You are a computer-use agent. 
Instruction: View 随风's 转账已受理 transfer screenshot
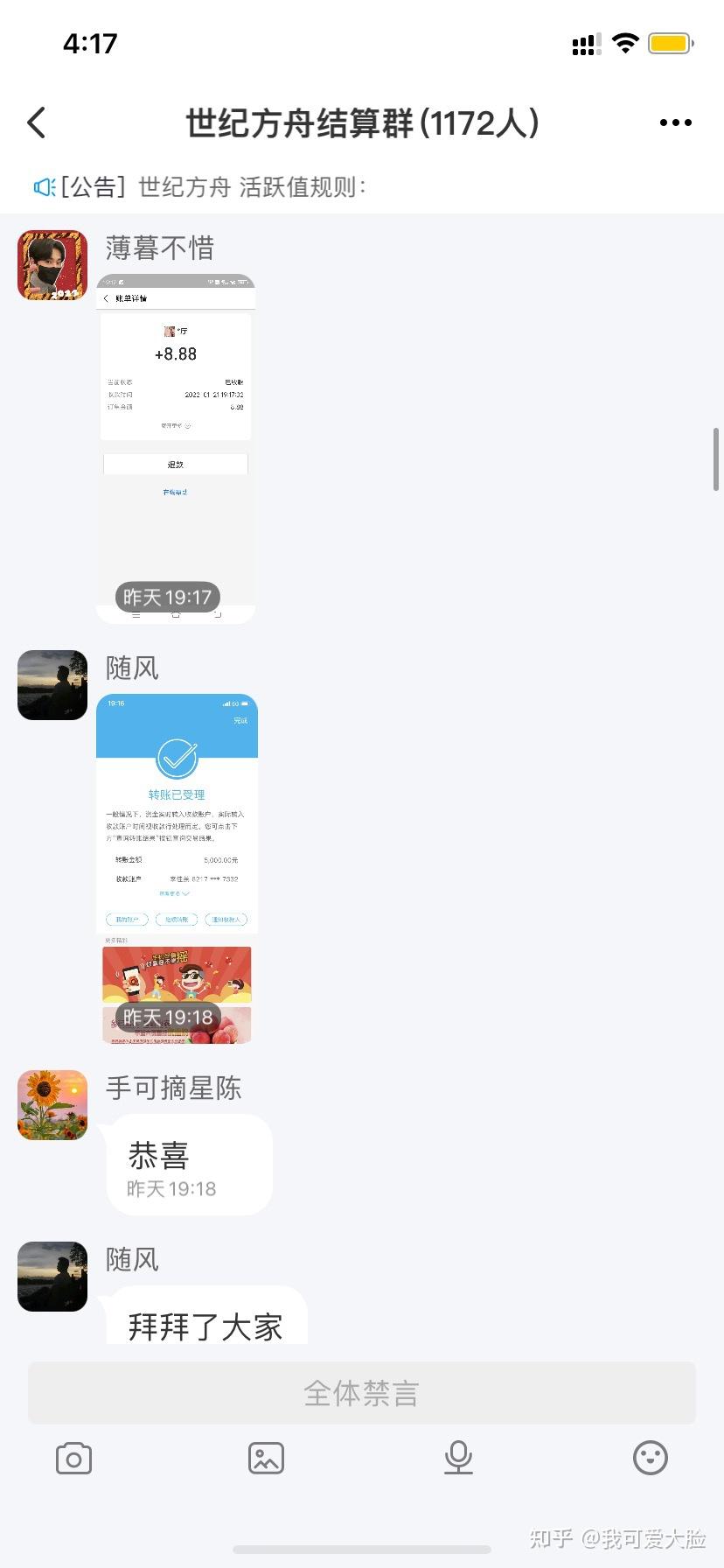click(x=177, y=868)
